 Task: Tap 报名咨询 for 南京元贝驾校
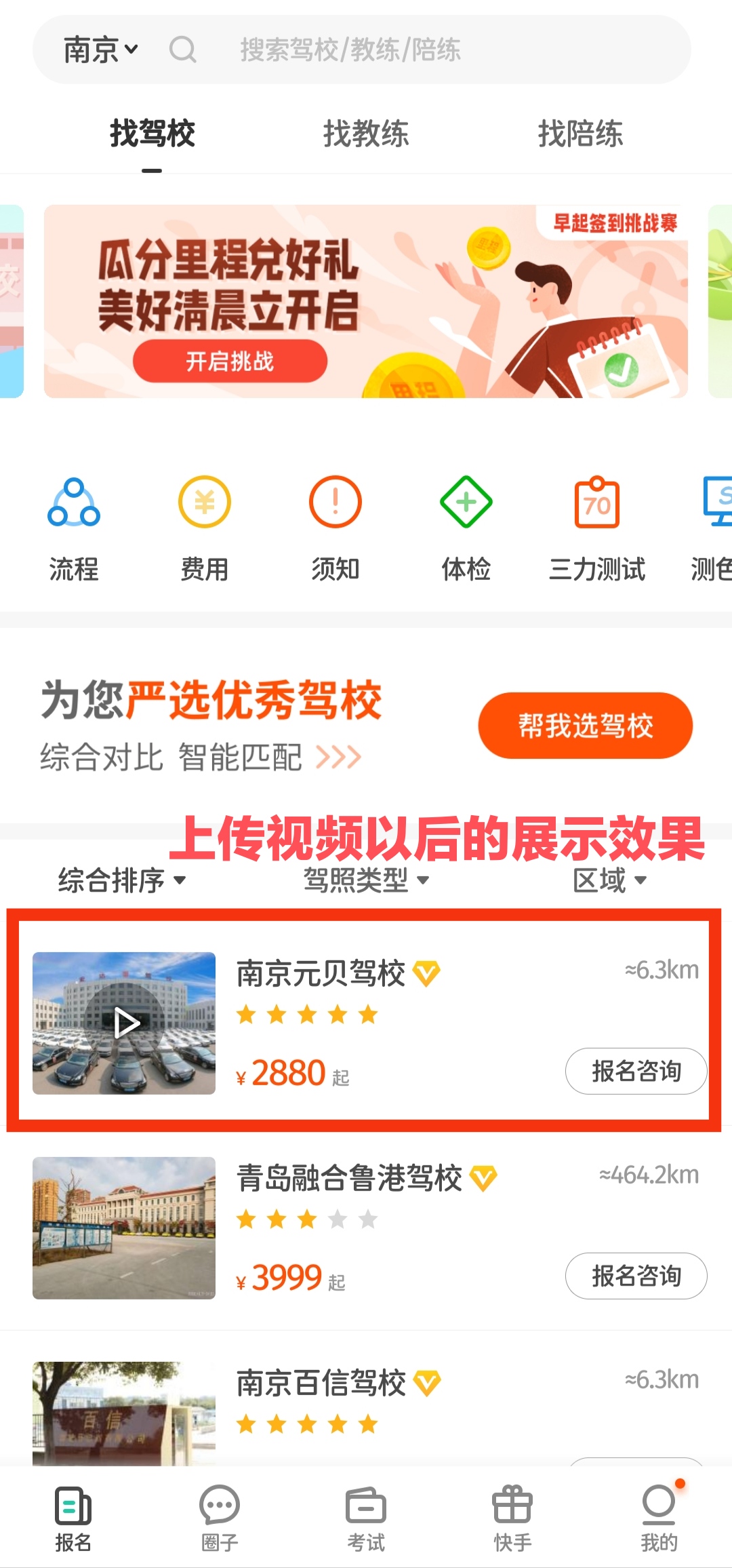click(x=636, y=1071)
